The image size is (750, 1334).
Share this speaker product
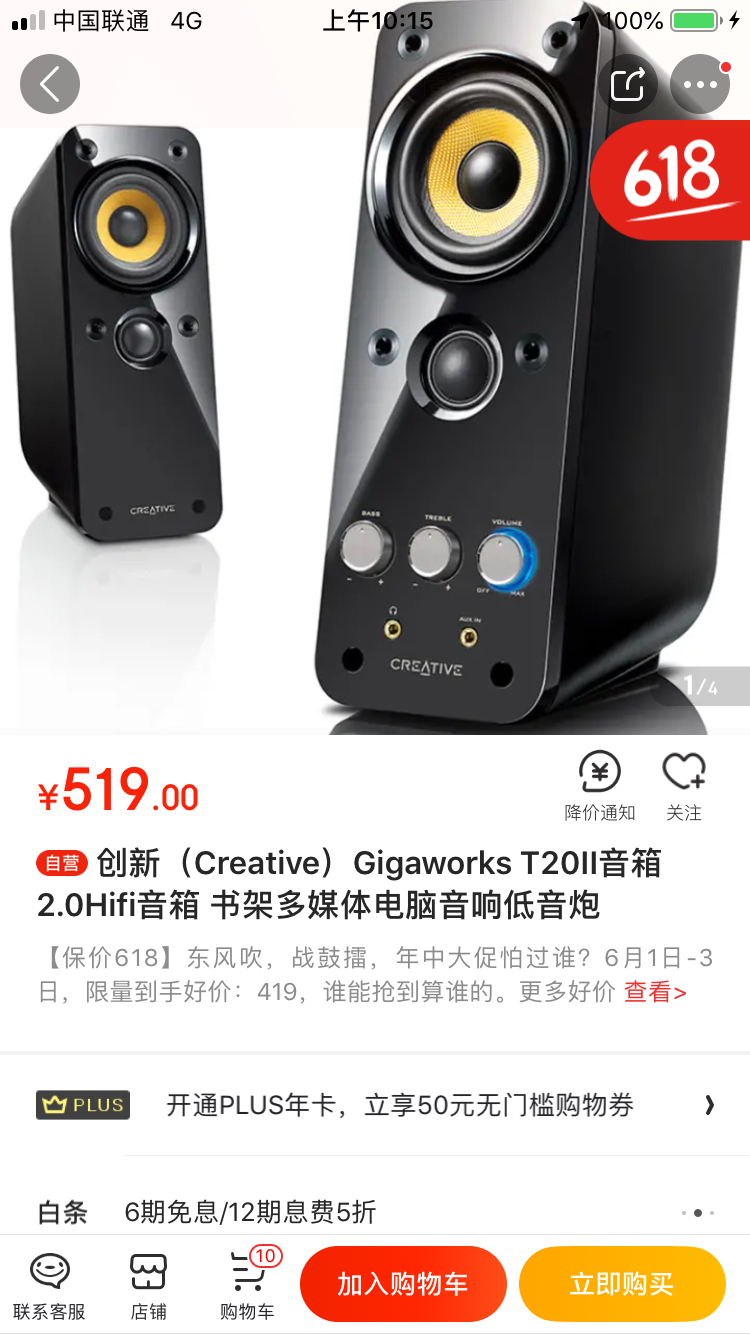point(628,84)
